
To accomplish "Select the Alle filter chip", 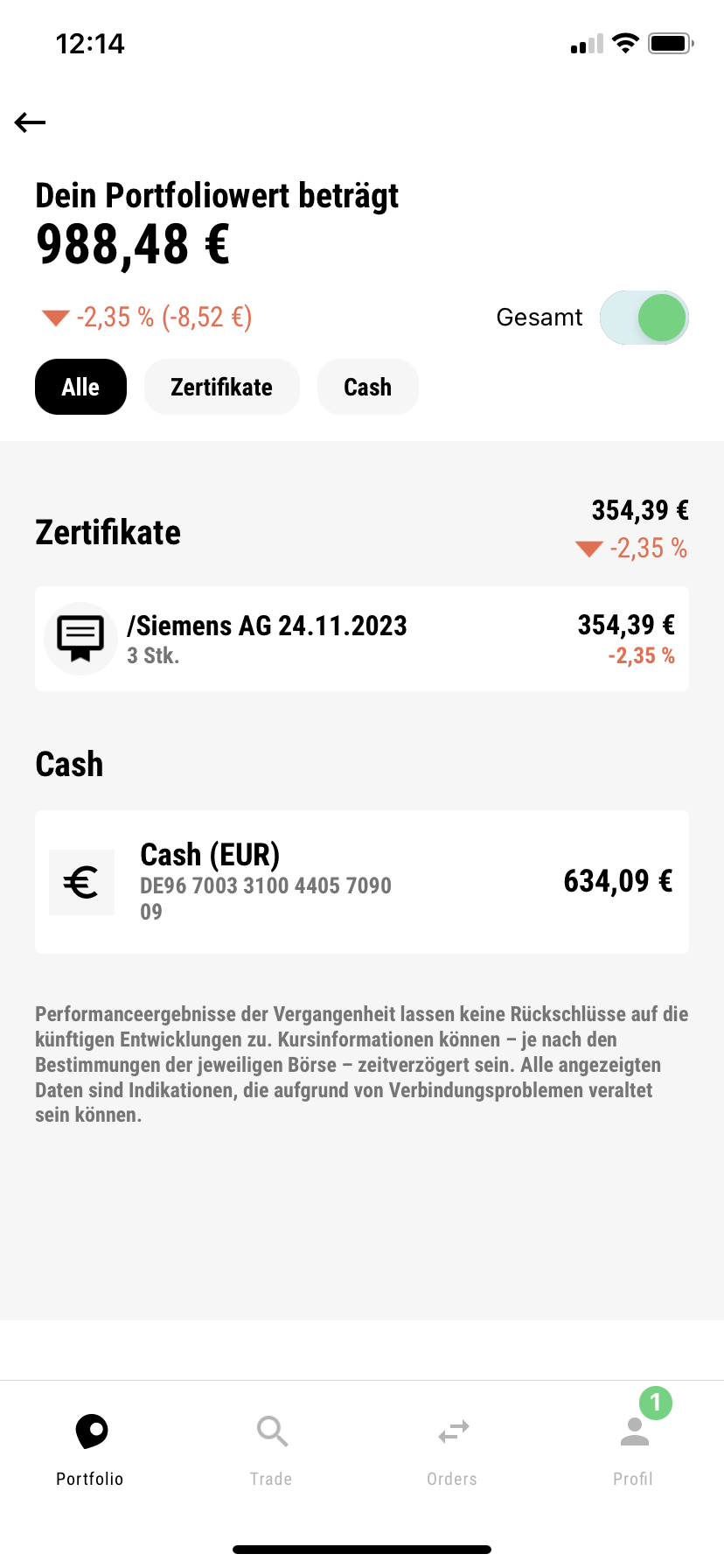I will [x=80, y=387].
